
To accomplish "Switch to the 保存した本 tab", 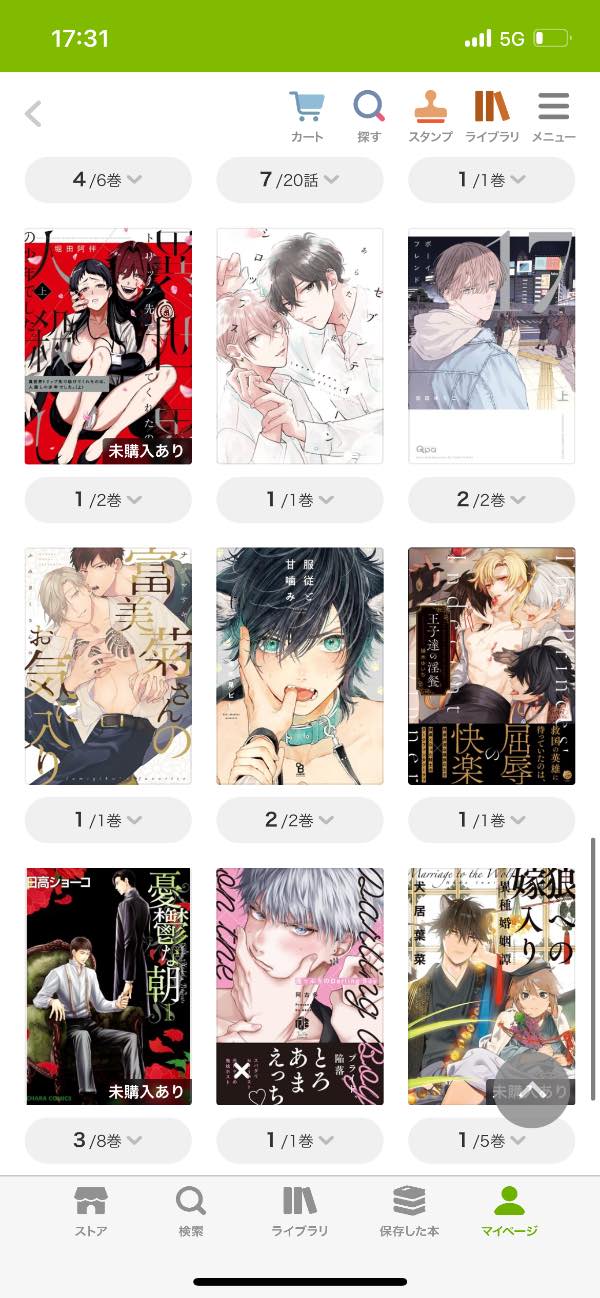I will pos(408,1212).
